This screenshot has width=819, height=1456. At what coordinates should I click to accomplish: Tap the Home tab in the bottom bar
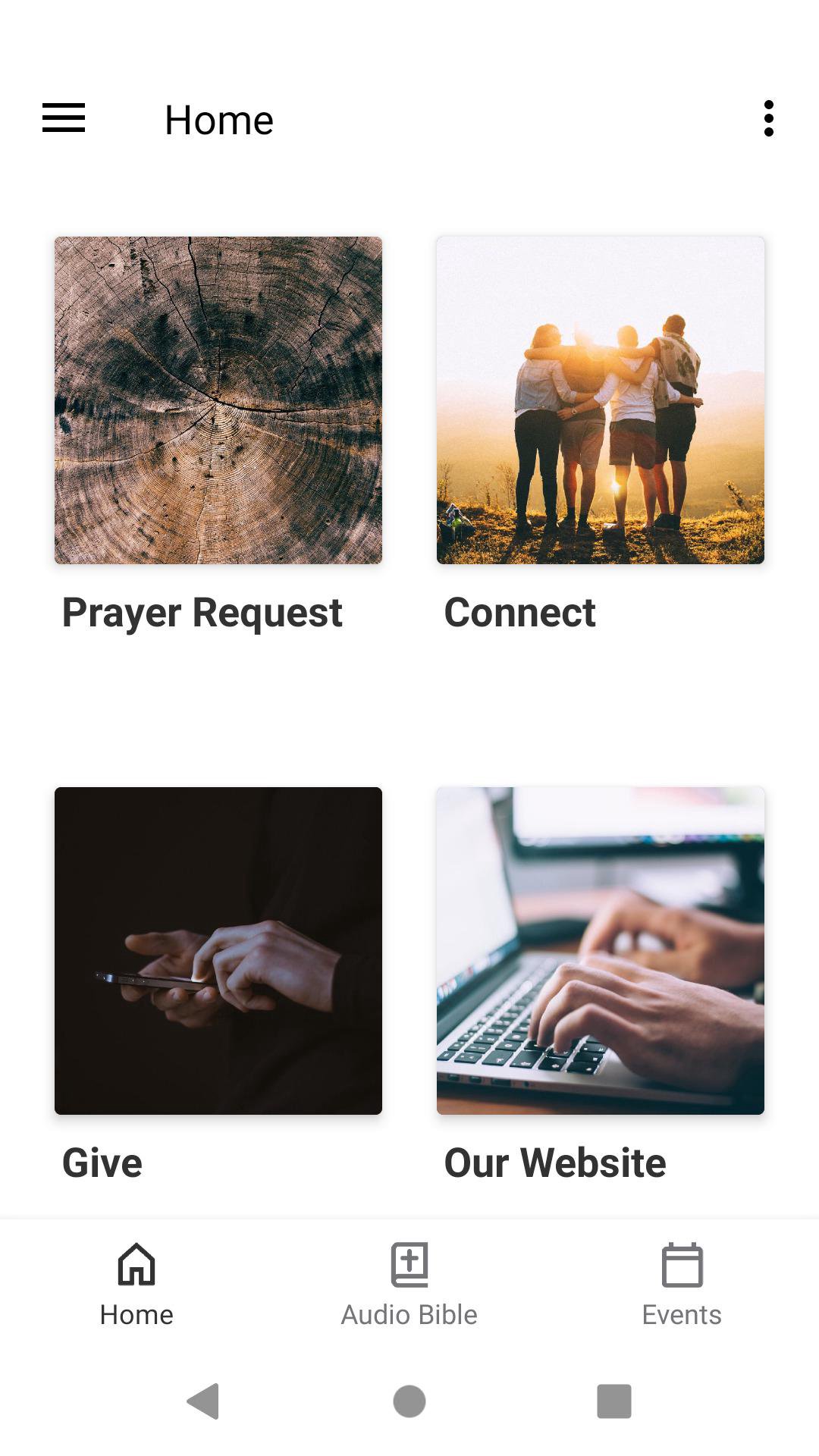tap(136, 1285)
